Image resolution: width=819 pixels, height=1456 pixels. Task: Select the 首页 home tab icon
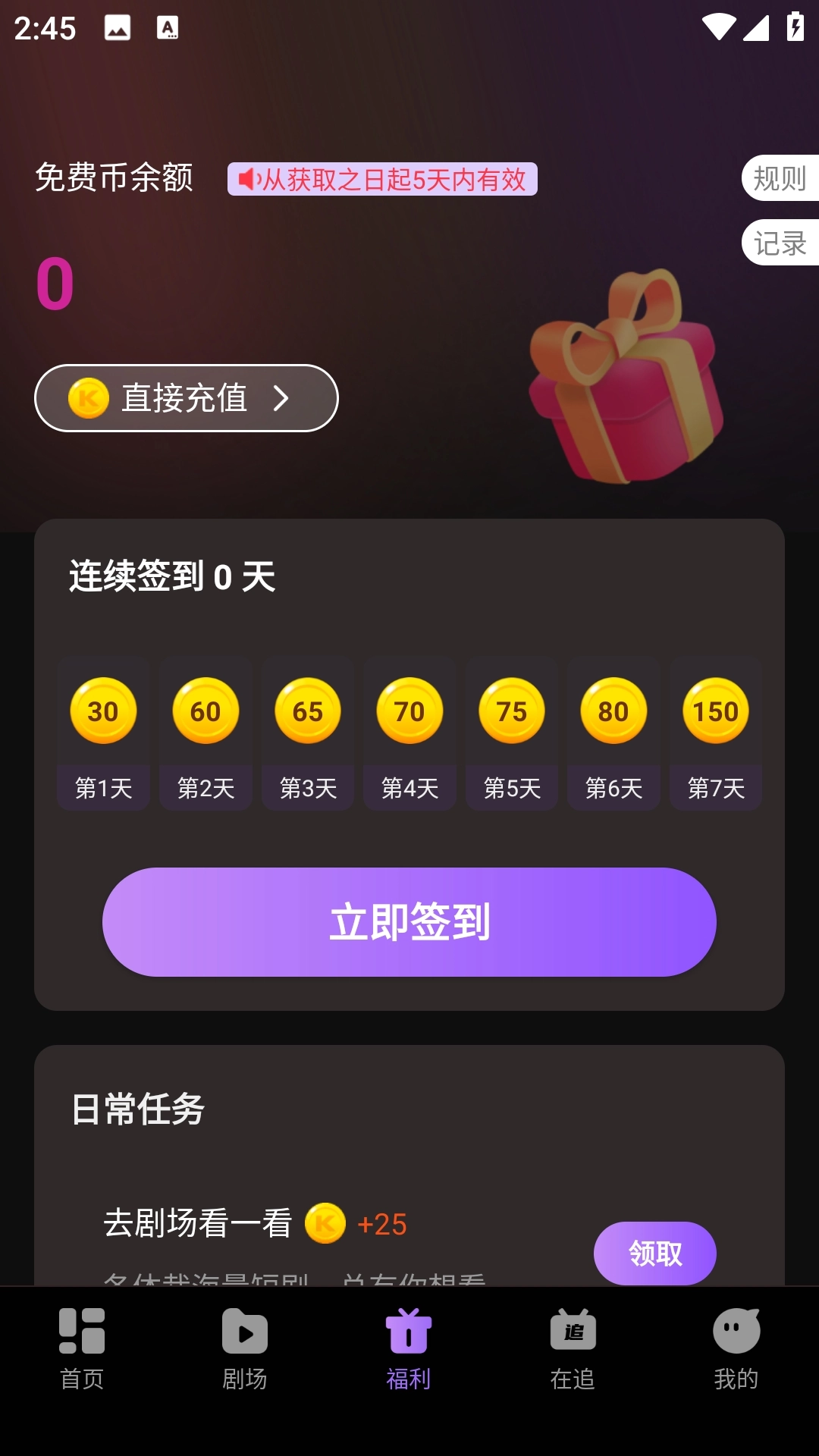coord(81,1333)
